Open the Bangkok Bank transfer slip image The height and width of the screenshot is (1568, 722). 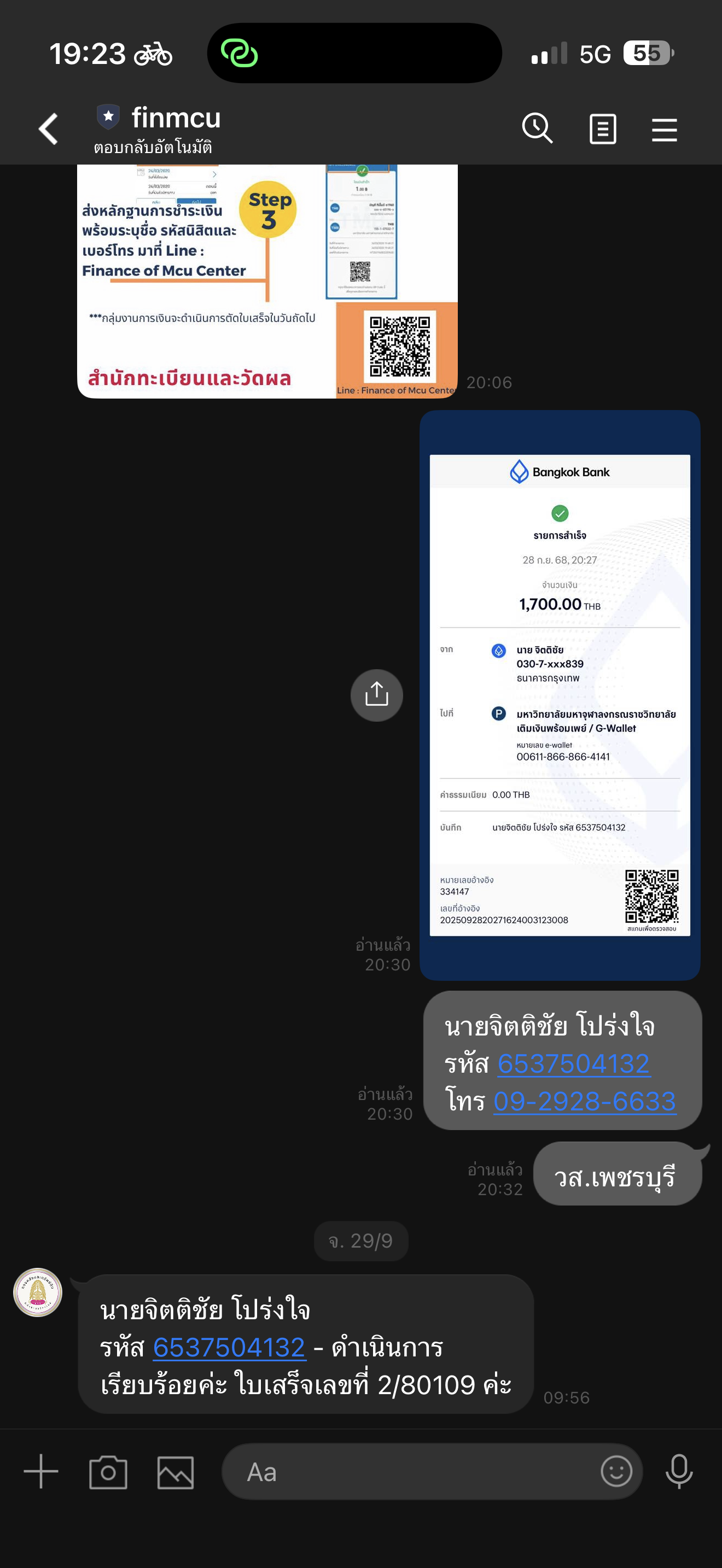pyautogui.click(x=560, y=694)
